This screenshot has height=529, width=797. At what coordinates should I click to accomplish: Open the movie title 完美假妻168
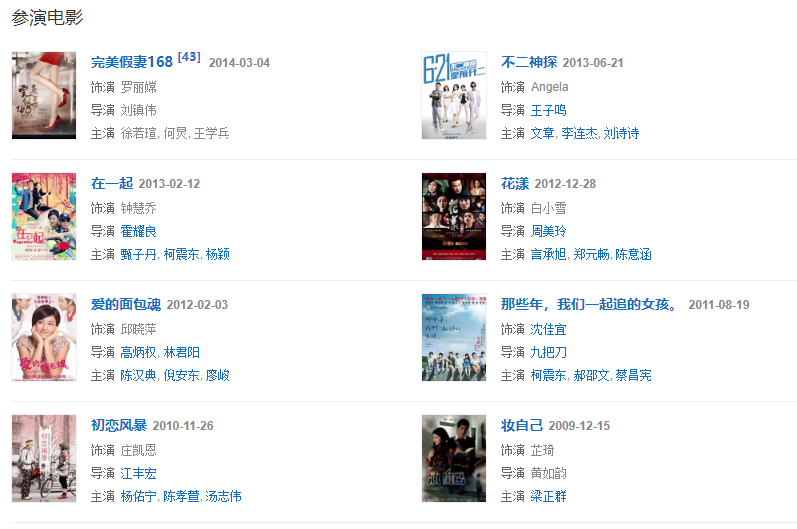(x=132, y=63)
